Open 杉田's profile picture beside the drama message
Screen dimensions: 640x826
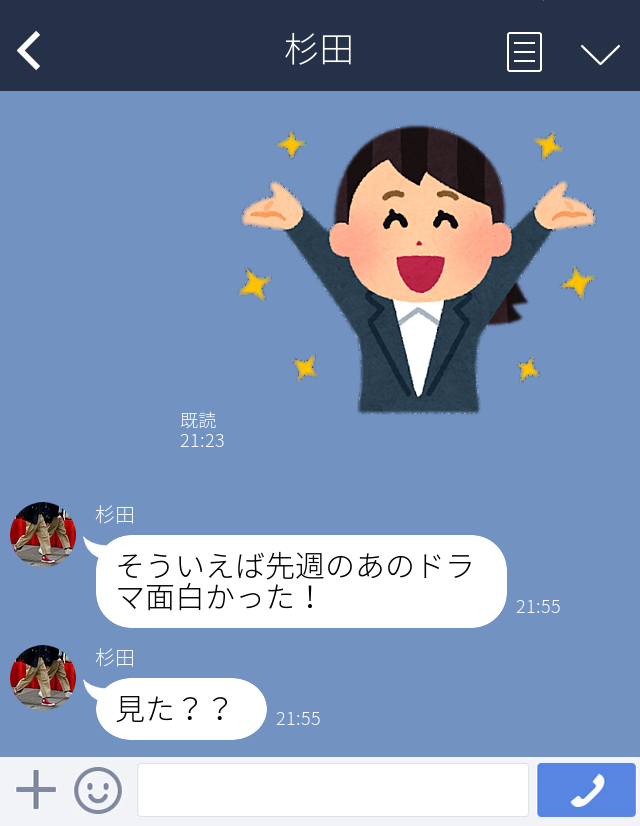[43, 534]
